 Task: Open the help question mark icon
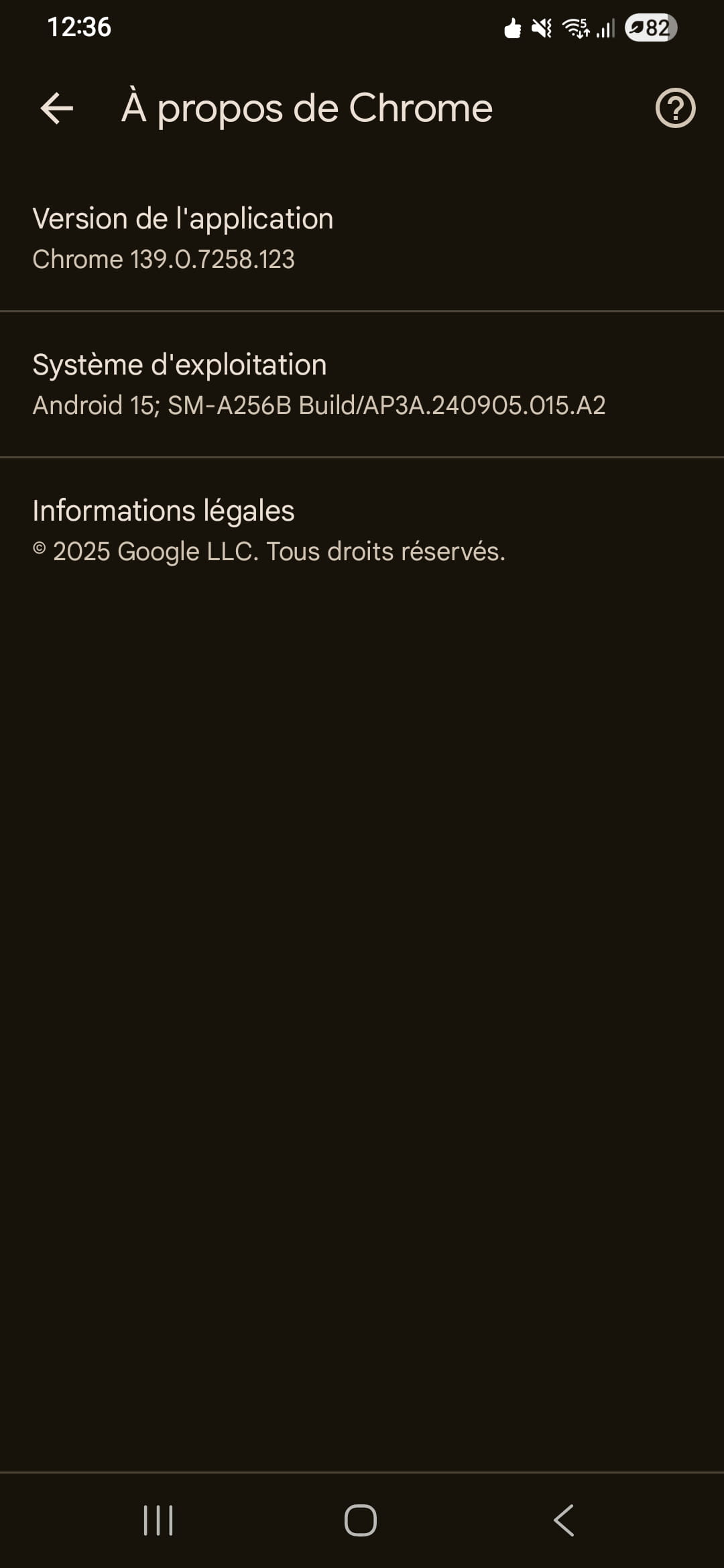click(675, 108)
